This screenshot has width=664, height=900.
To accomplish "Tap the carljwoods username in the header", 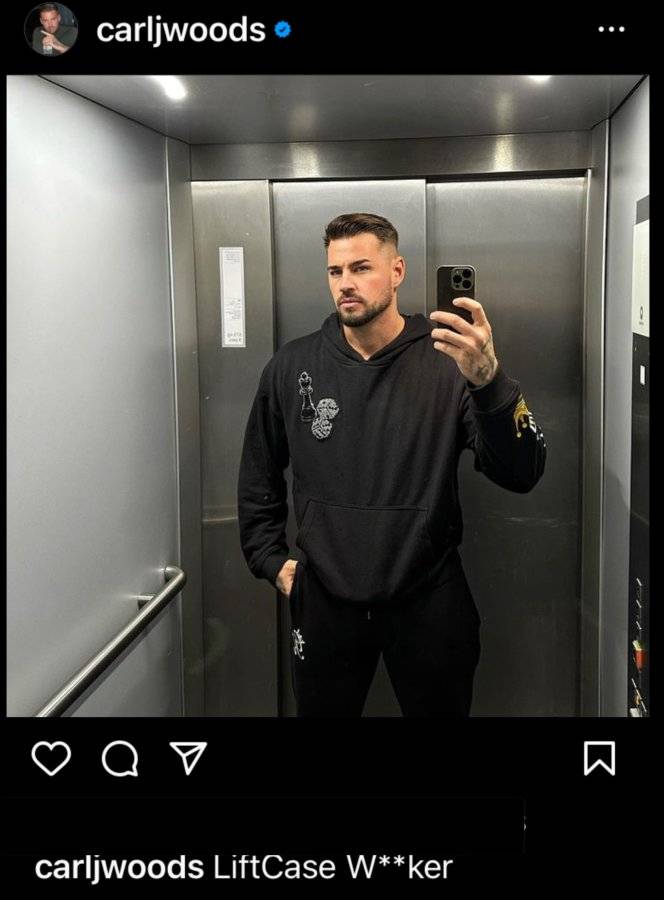I will pyautogui.click(x=181, y=30).
